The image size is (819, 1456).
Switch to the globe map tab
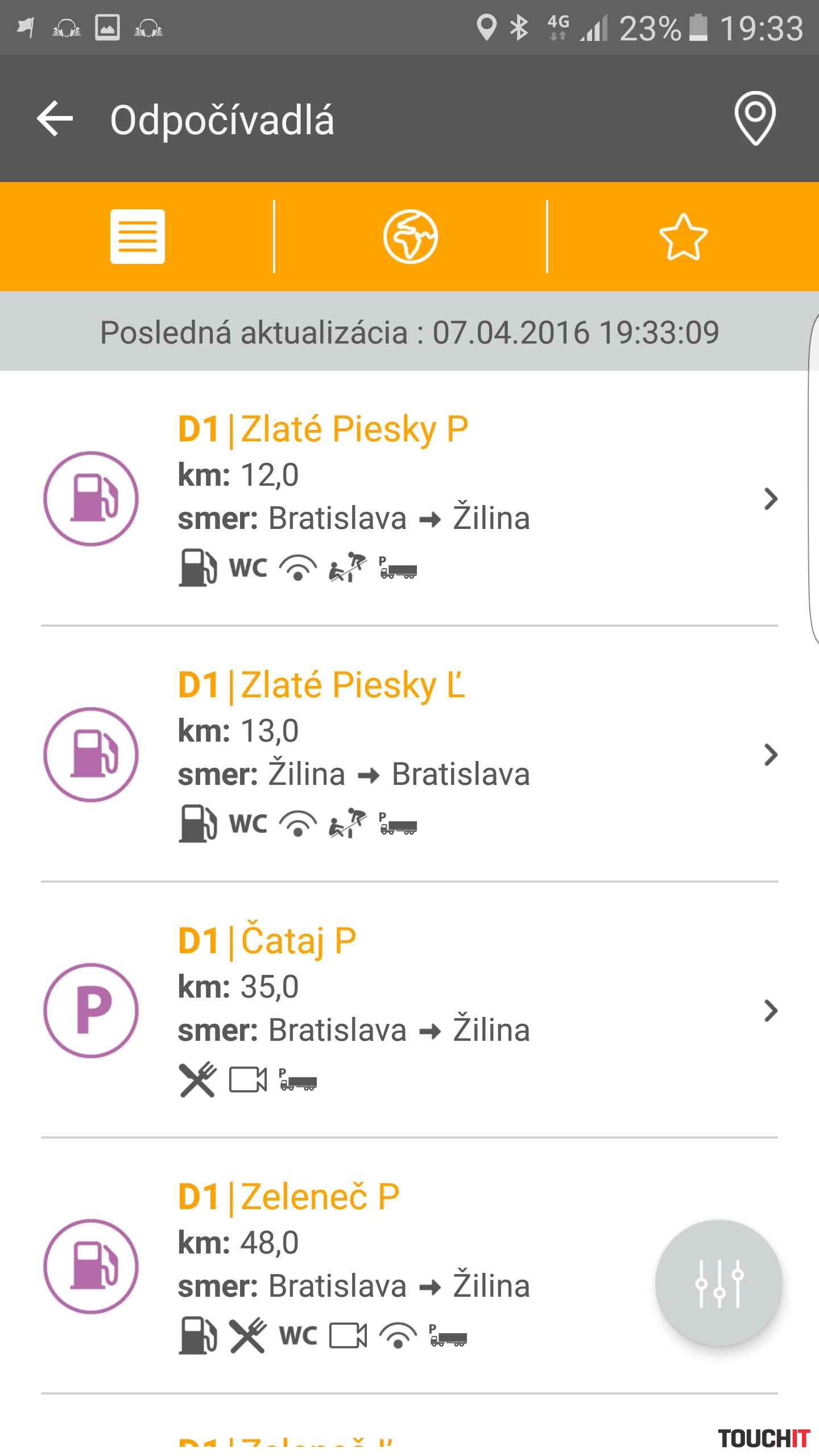(x=410, y=237)
